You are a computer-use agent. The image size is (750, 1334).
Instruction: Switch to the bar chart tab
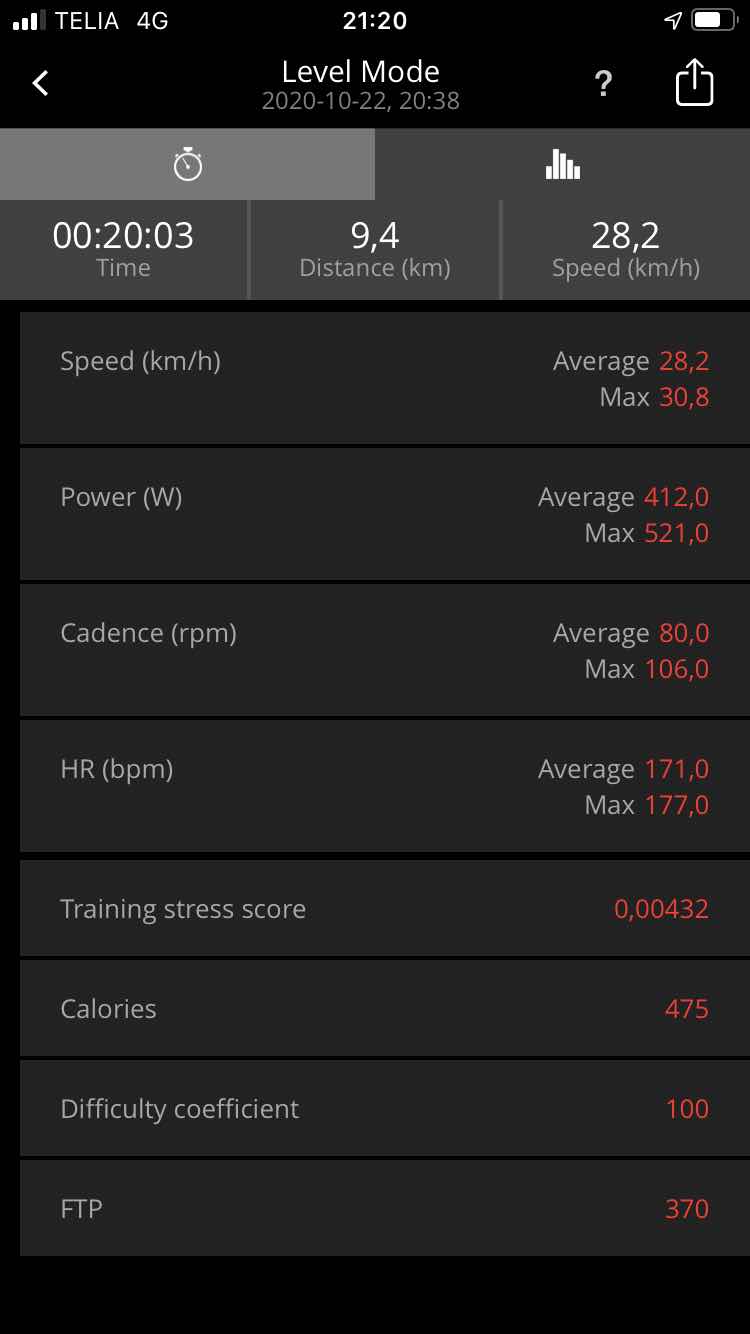563,164
